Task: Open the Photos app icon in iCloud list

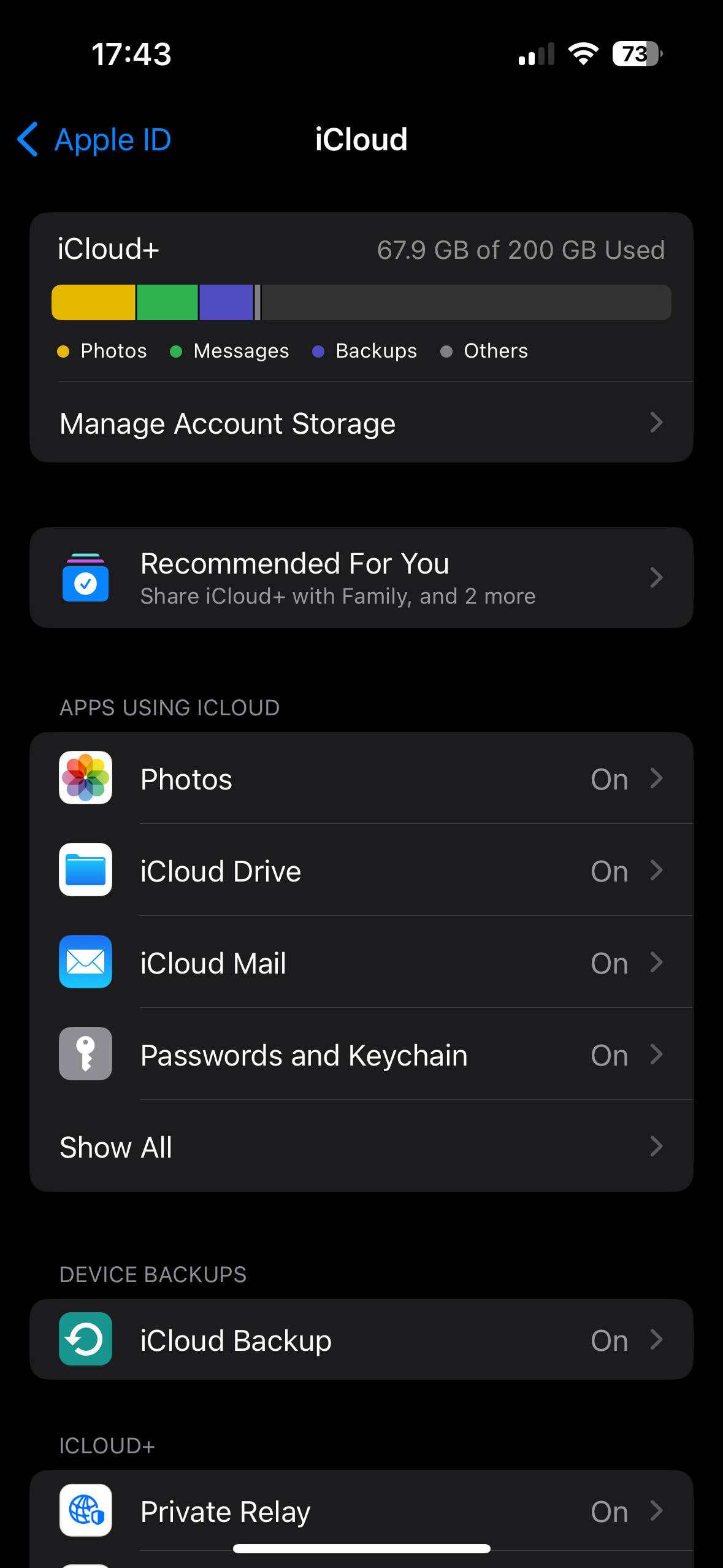Action: click(x=85, y=778)
